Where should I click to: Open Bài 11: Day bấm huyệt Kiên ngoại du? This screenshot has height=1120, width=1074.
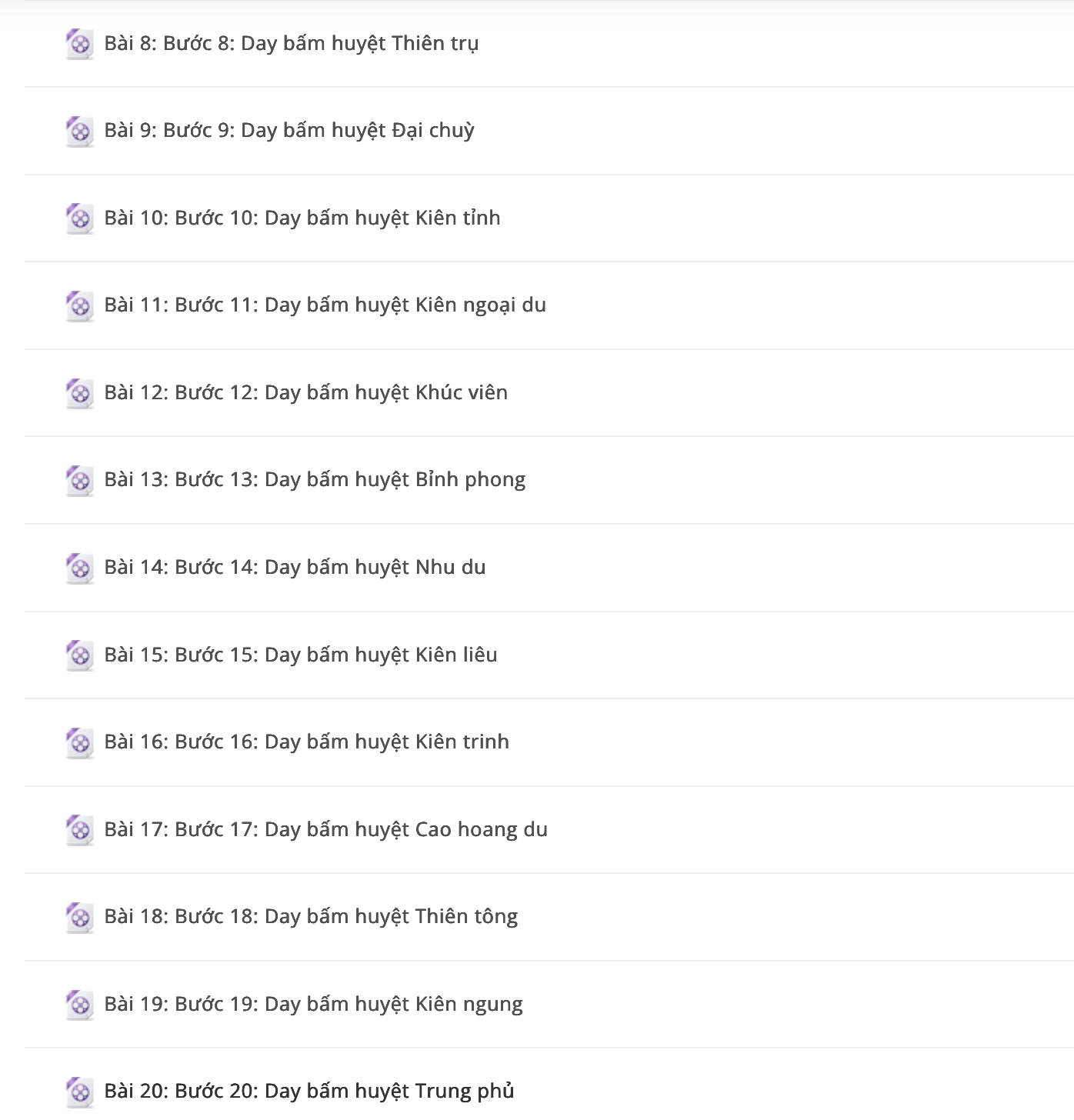tap(325, 305)
